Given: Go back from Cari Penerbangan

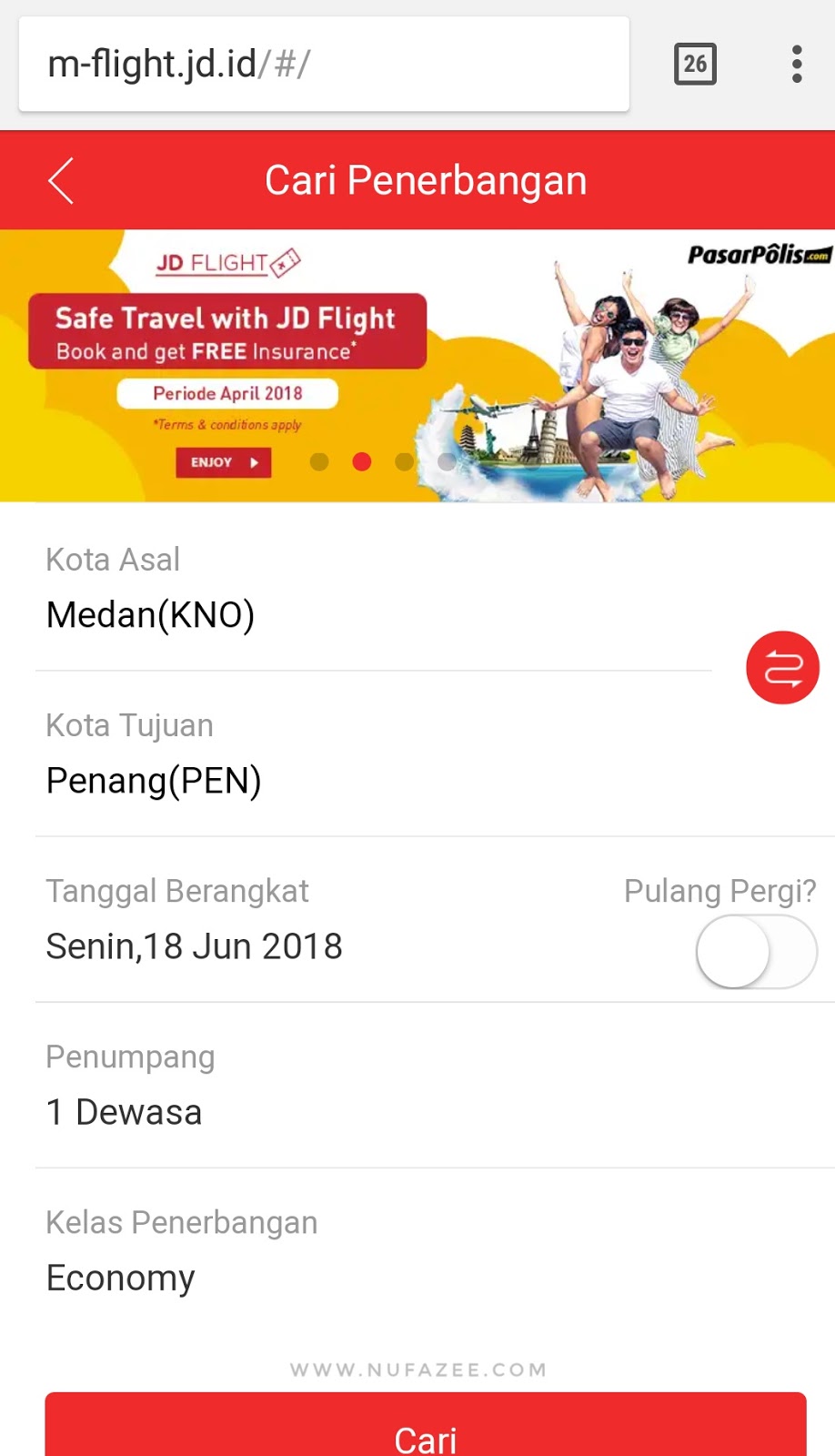Looking at the screenshot, I should pos(61,180).
